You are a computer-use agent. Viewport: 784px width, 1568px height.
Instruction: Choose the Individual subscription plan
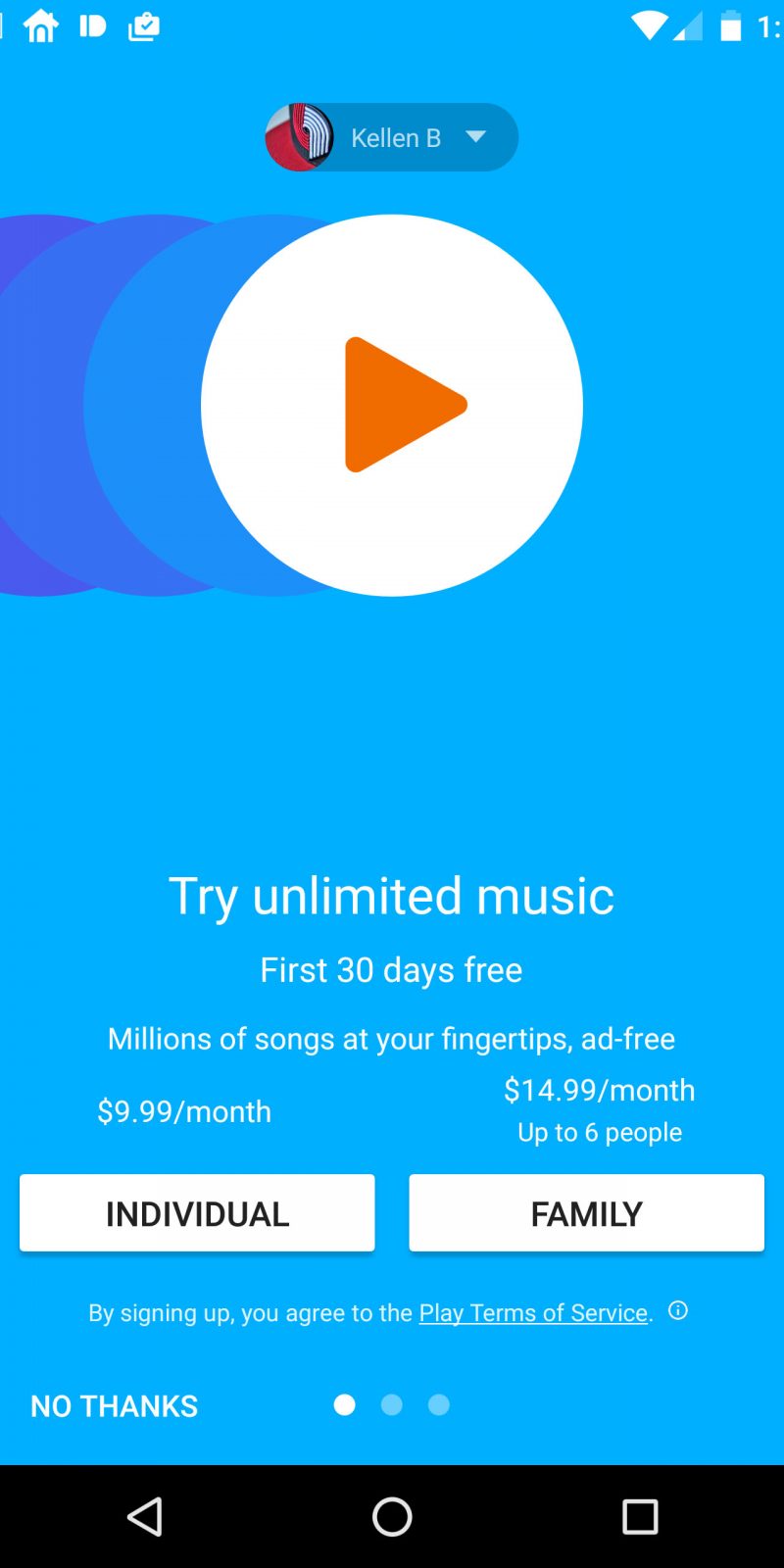tap(197, 1213)
